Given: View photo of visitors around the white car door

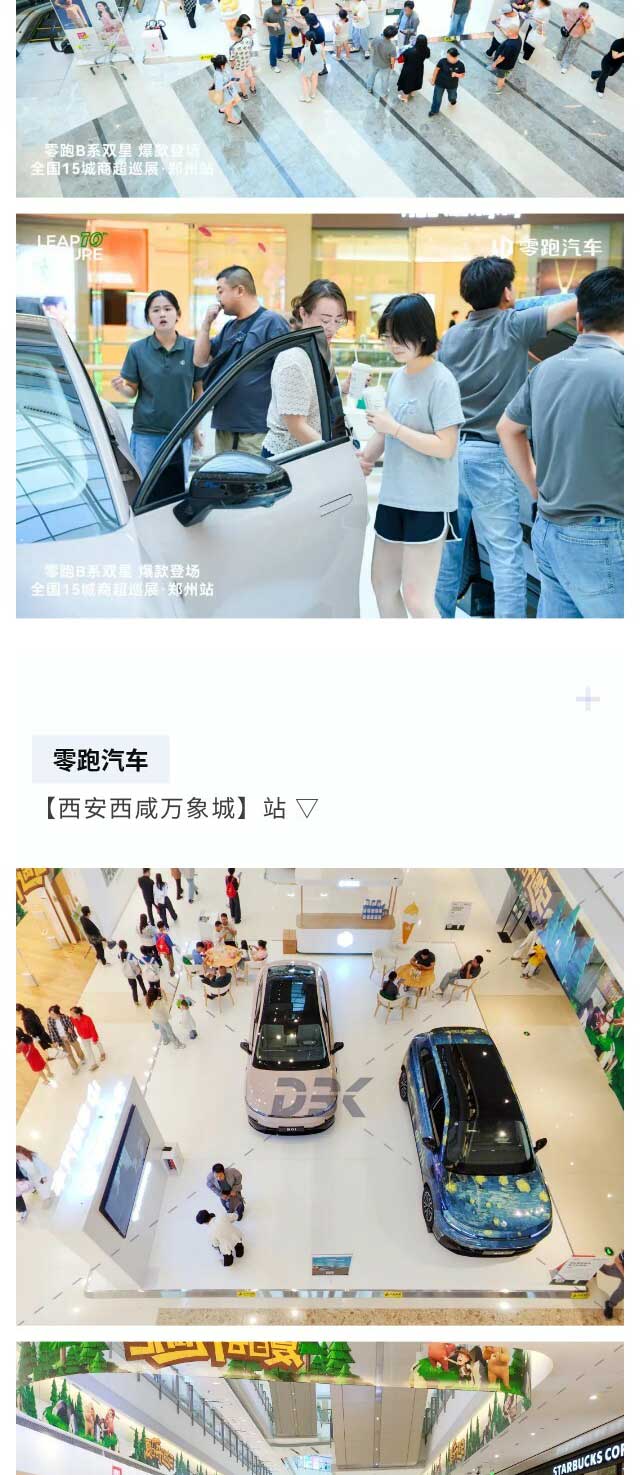Looking at the screenshot, I should pos(320,415).
